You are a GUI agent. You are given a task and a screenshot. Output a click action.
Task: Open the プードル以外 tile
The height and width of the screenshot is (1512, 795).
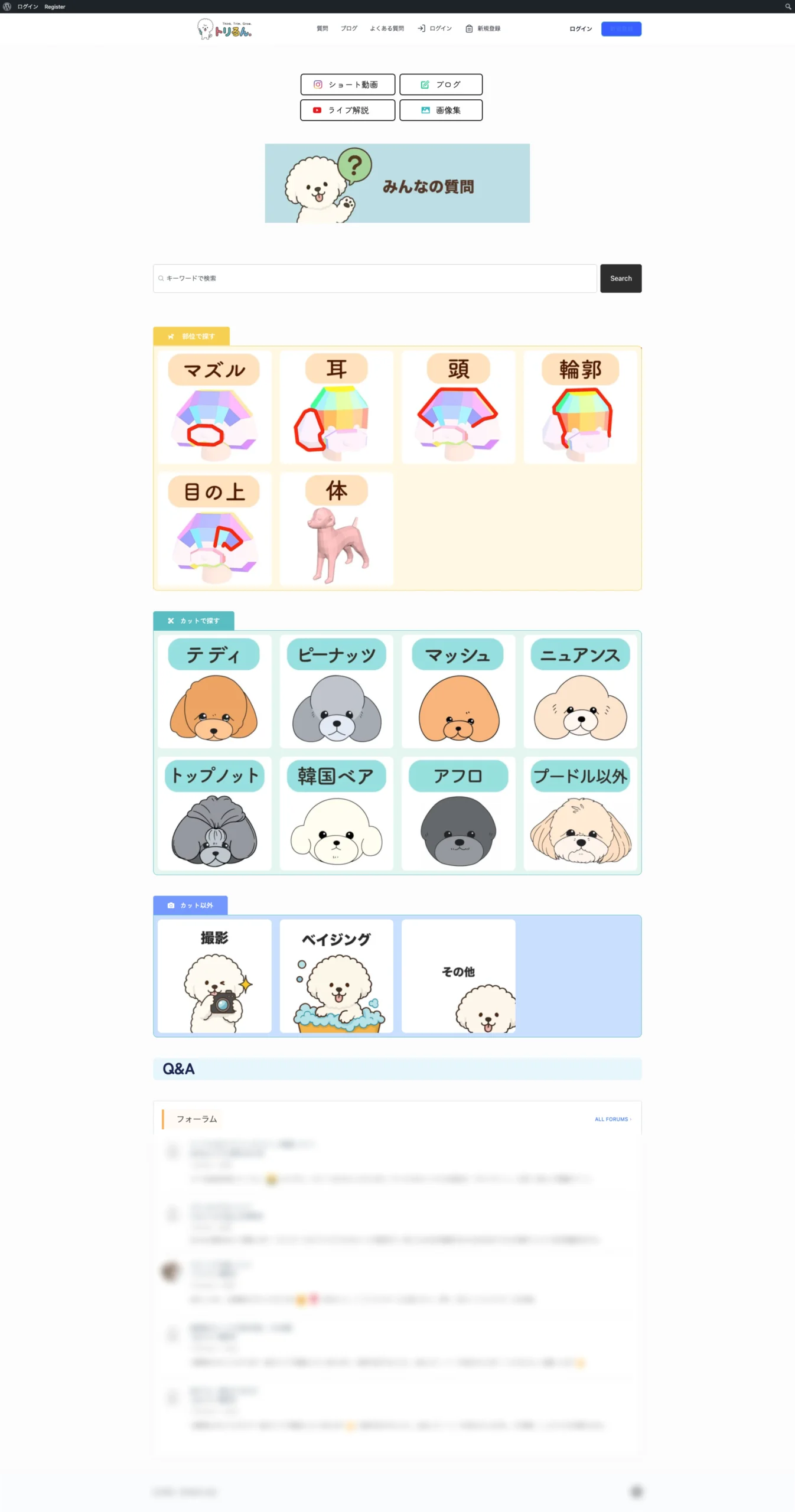coord(580,813)
